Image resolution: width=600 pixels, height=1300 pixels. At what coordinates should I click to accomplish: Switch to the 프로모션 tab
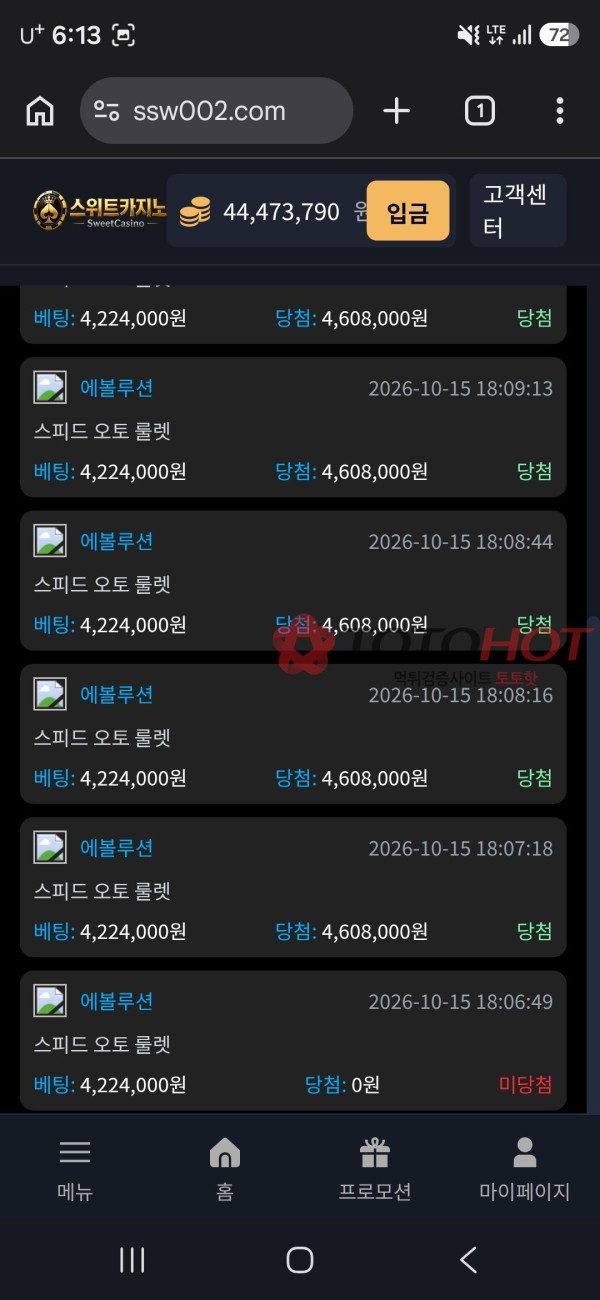pyautogui.click(x=375, y=1169)
